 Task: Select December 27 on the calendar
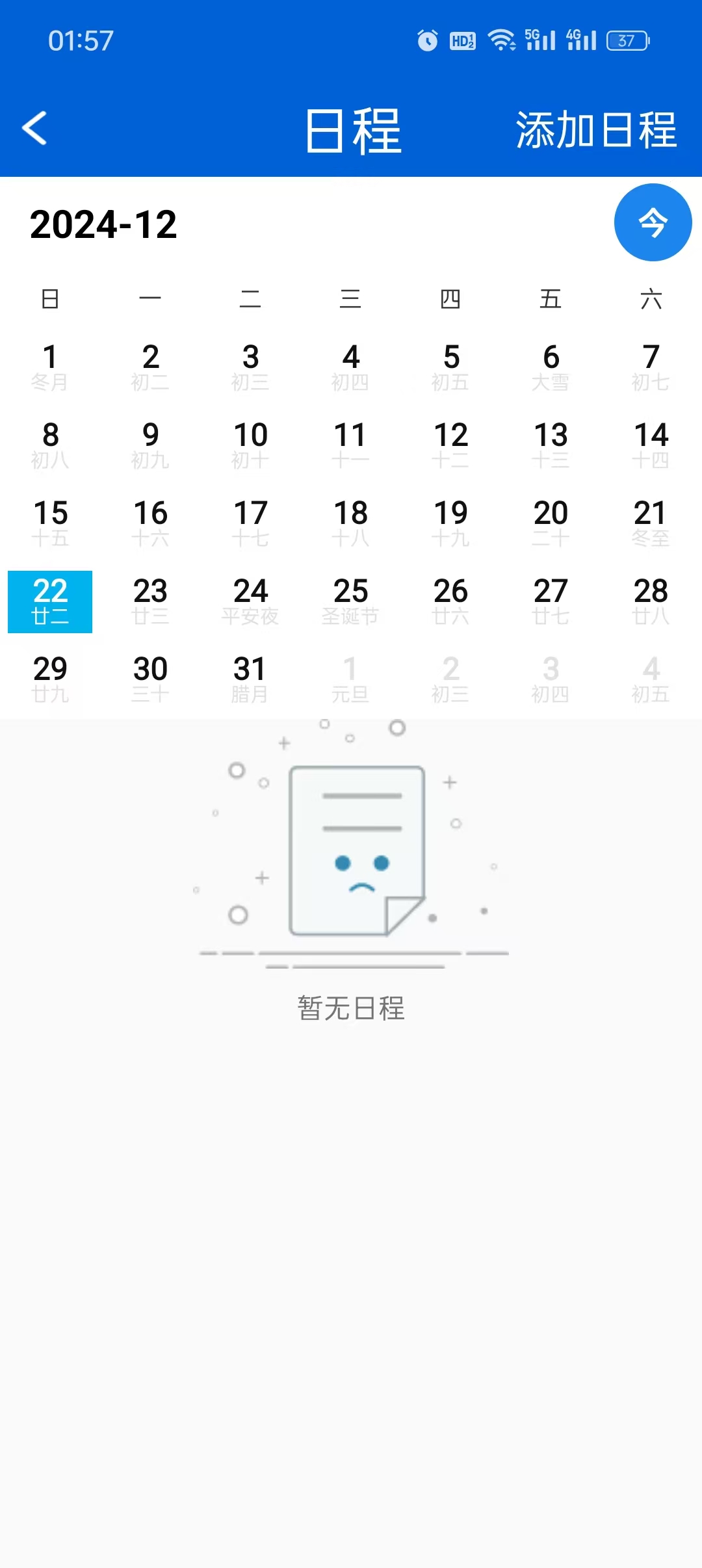point(551,601)
